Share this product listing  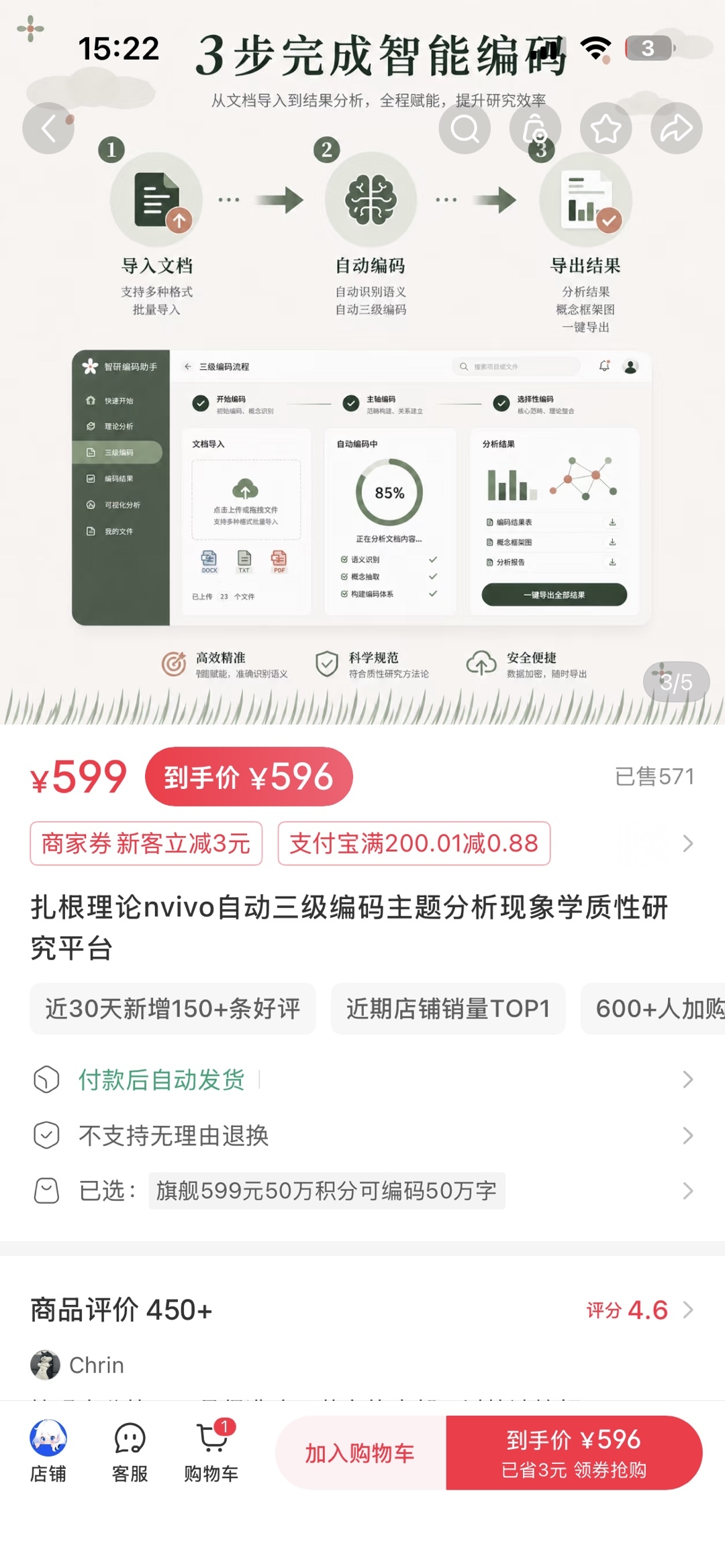[676, 128]
